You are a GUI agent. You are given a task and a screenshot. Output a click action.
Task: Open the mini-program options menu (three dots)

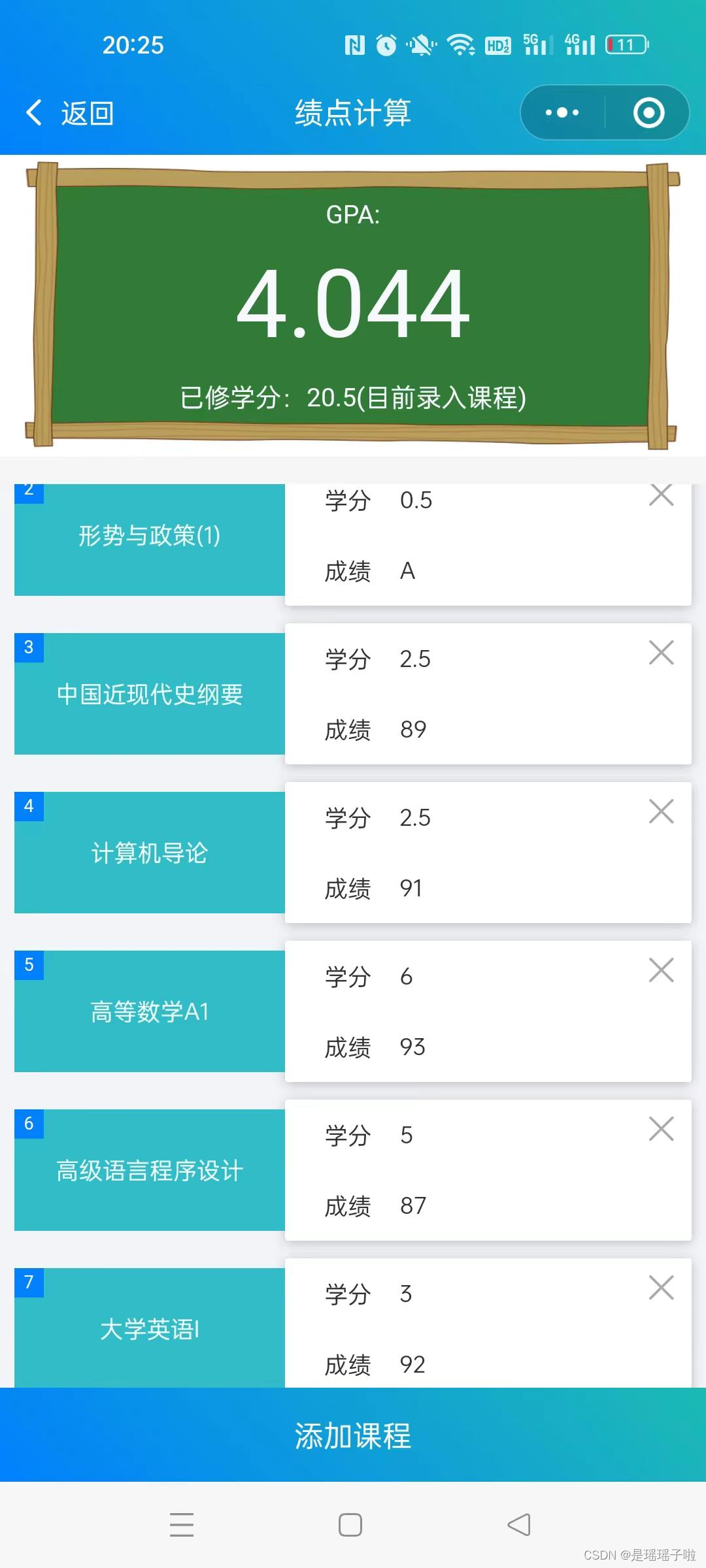[x=561, y=112]
